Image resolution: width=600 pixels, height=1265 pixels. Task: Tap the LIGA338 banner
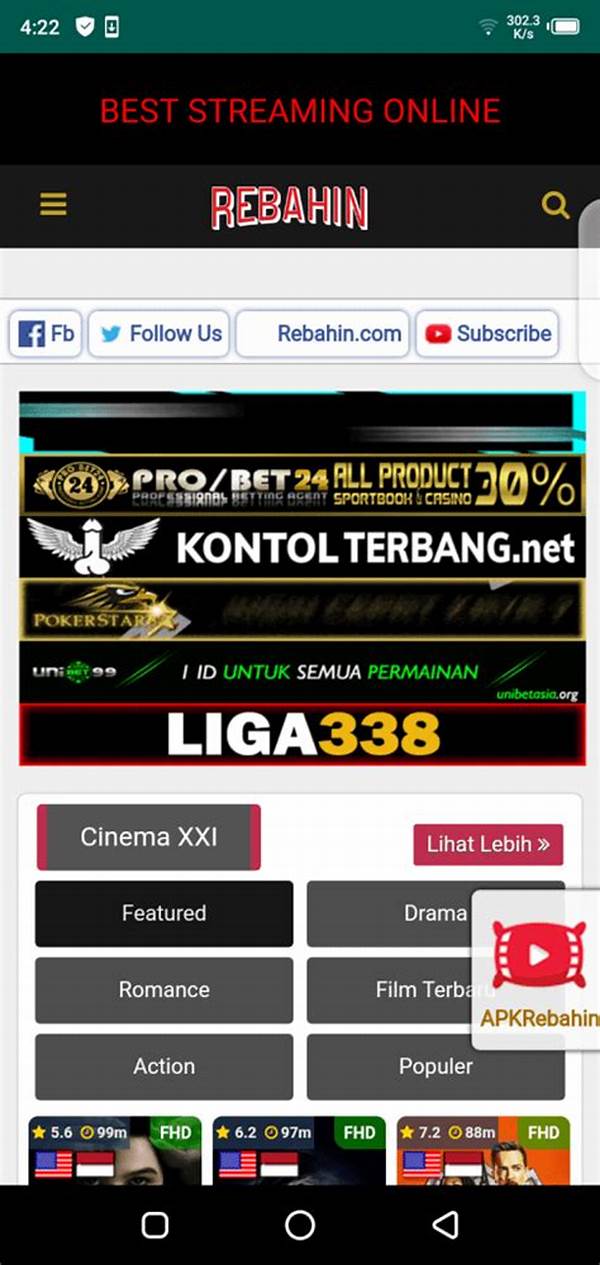302,733
